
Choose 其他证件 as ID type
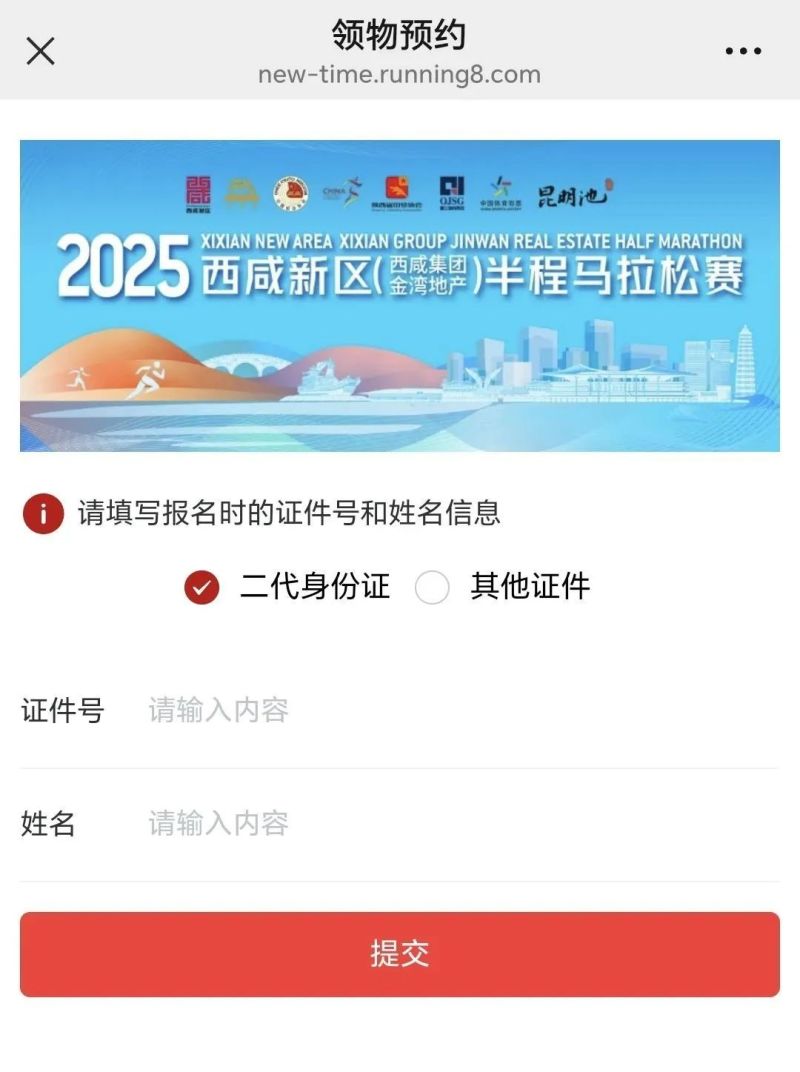(433, 587)
